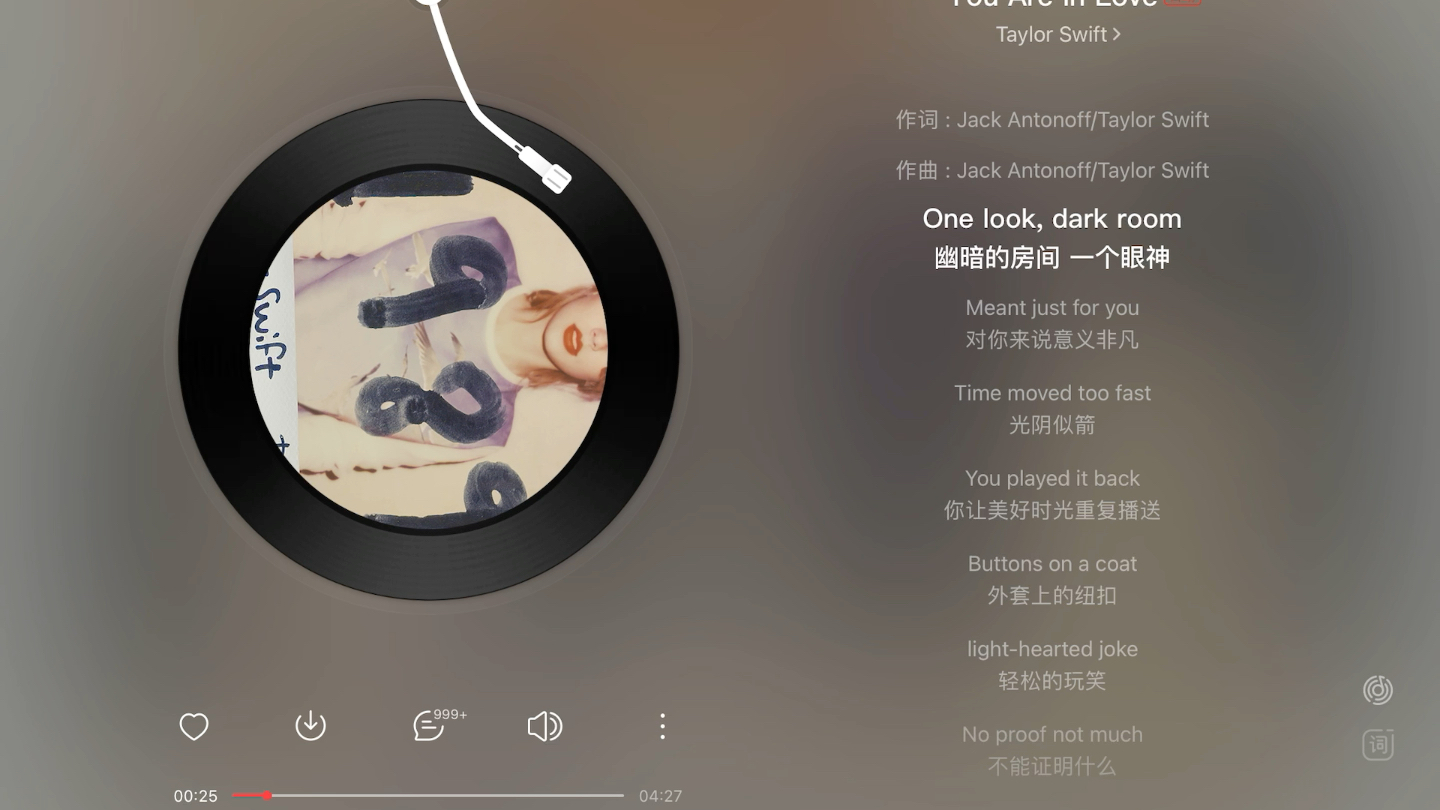Download the current track
The image size is (1440, 810).
tap(311, 726)
